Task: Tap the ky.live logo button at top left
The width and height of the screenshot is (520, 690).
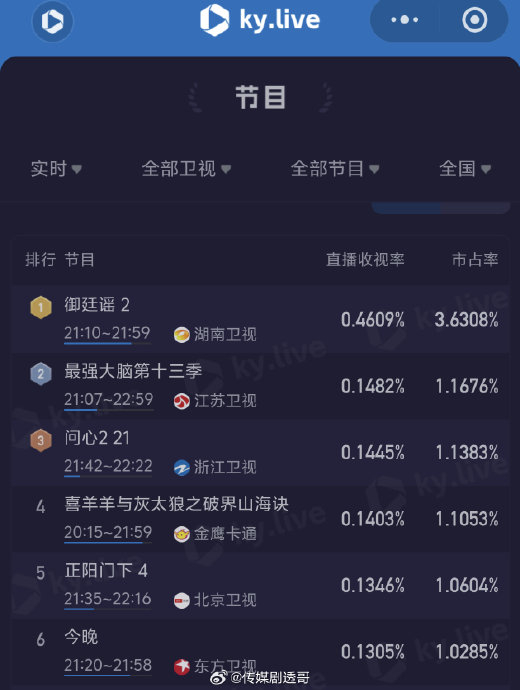Action: pos(52,21)
